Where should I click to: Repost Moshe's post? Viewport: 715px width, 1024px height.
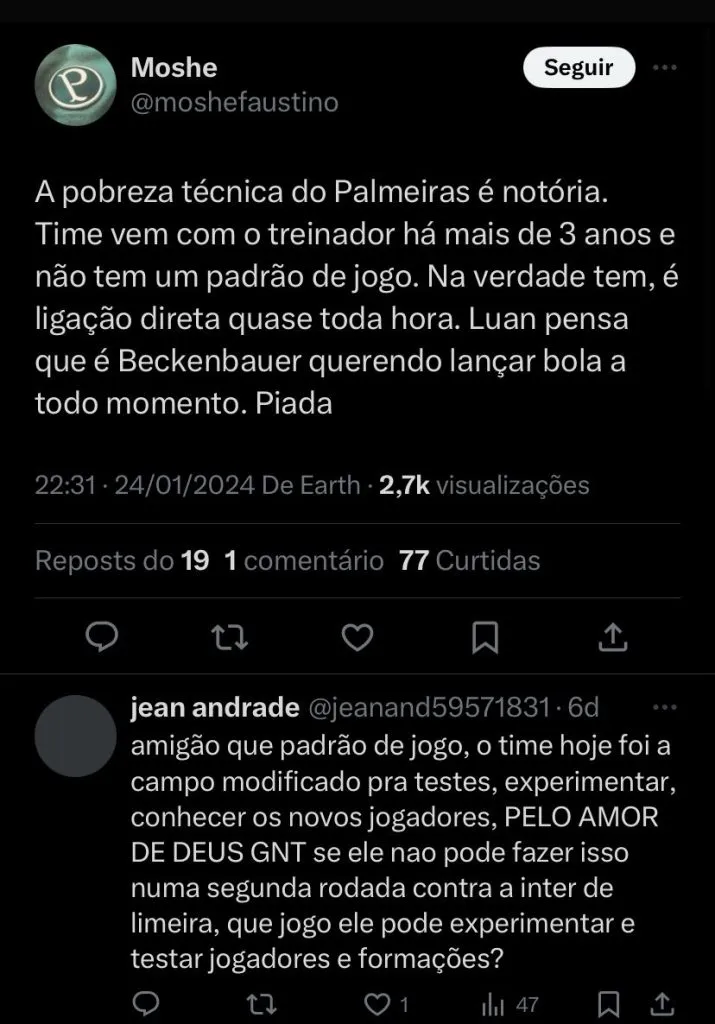230,637
